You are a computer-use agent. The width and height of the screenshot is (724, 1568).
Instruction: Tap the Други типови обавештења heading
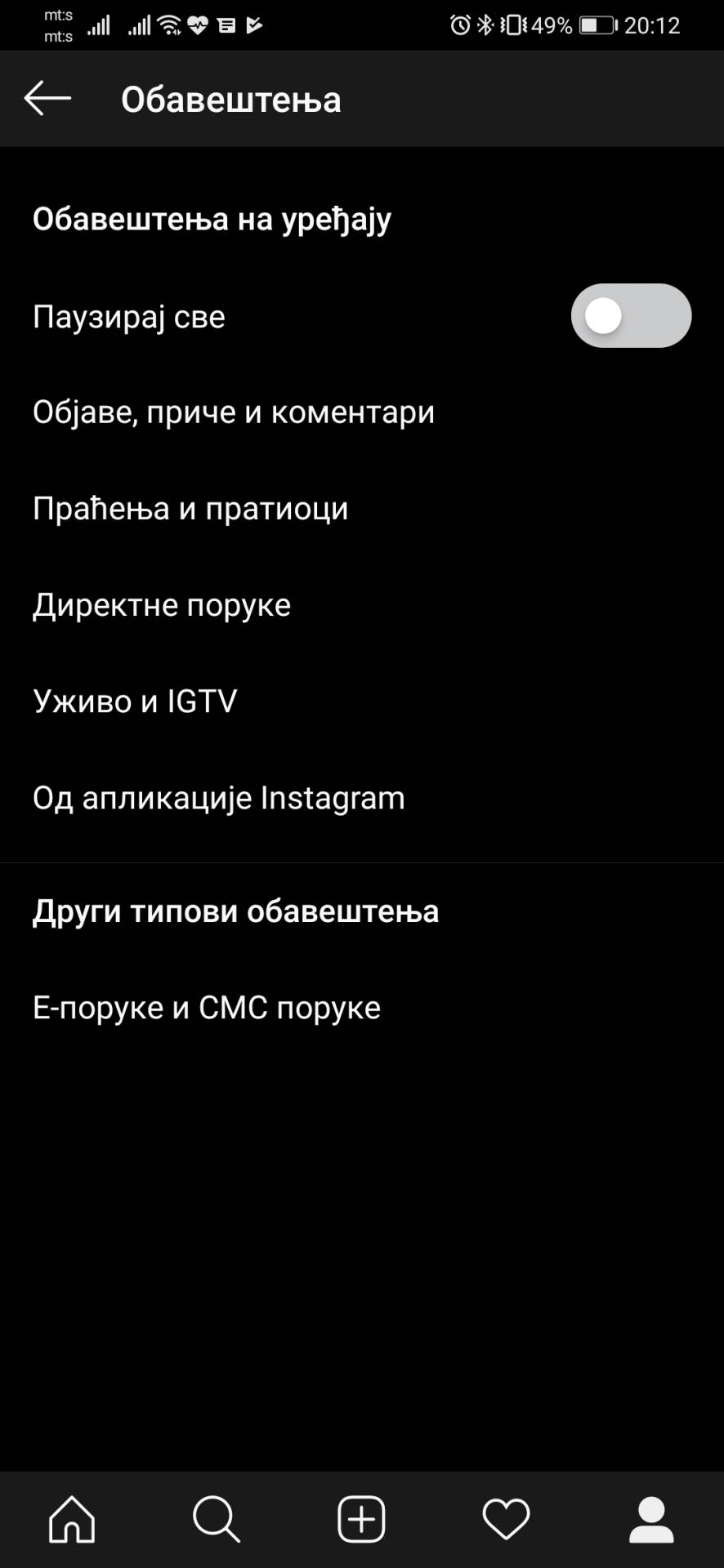click(235, 910)
